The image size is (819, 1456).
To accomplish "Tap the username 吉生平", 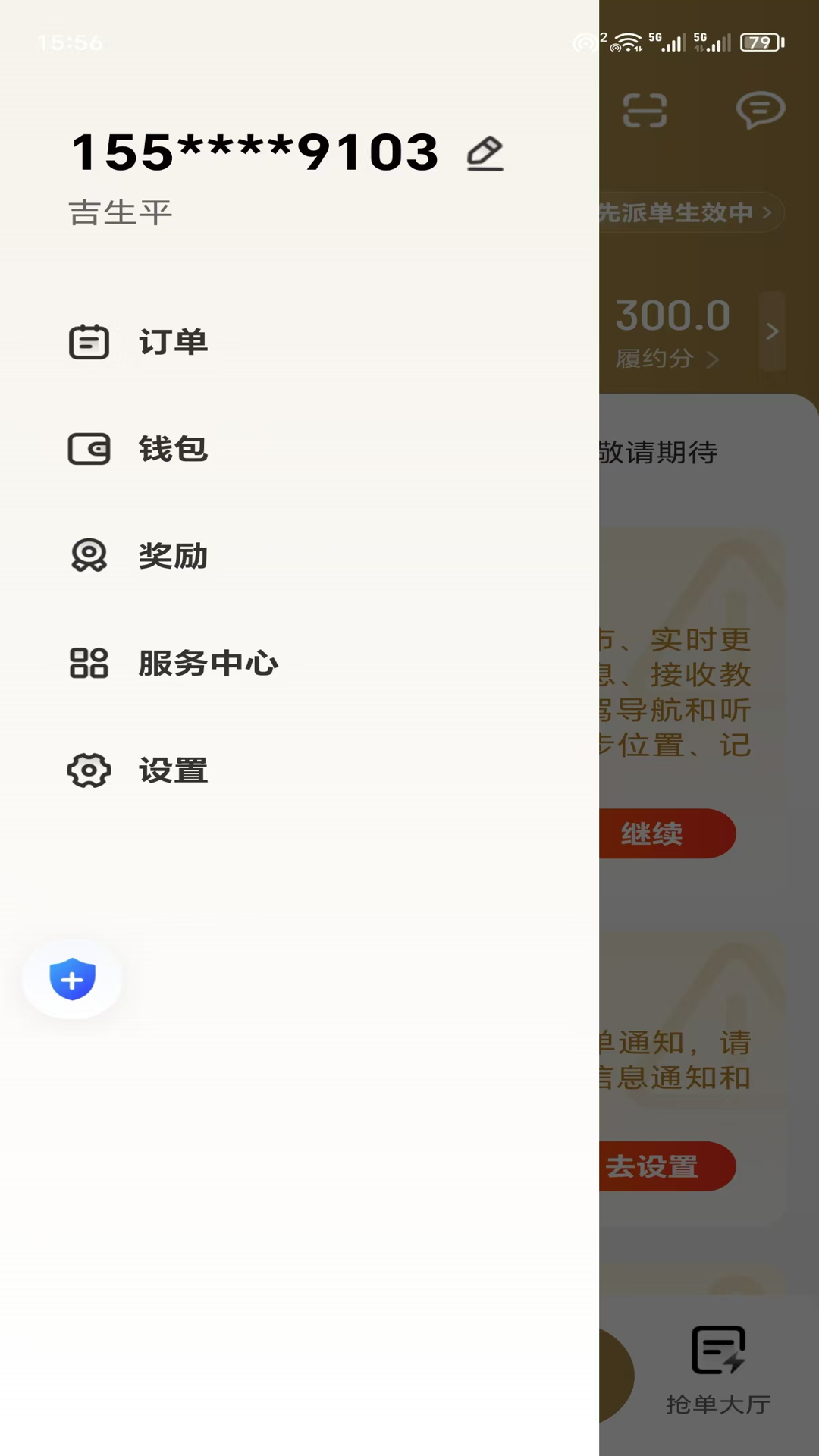I will (118, 212).
